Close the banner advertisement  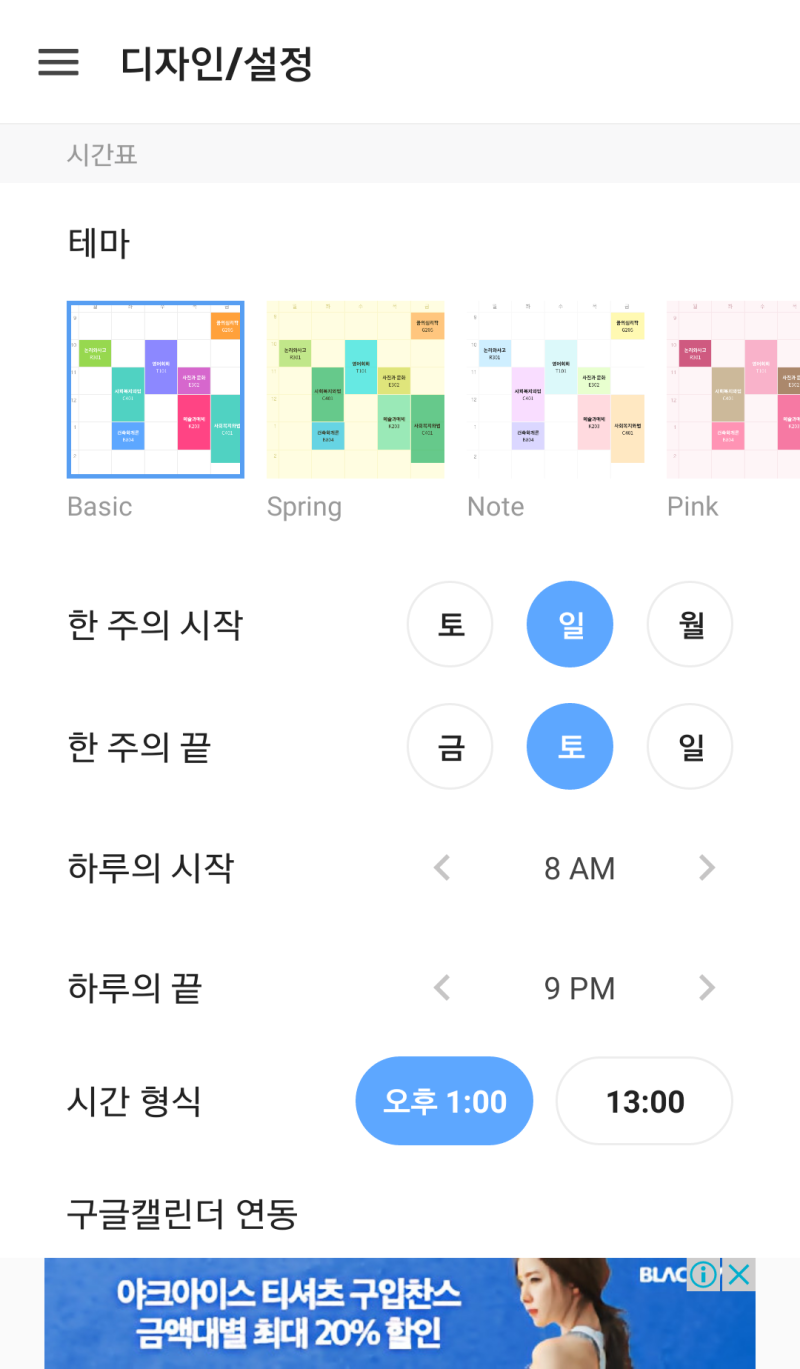click(739, 1274)
